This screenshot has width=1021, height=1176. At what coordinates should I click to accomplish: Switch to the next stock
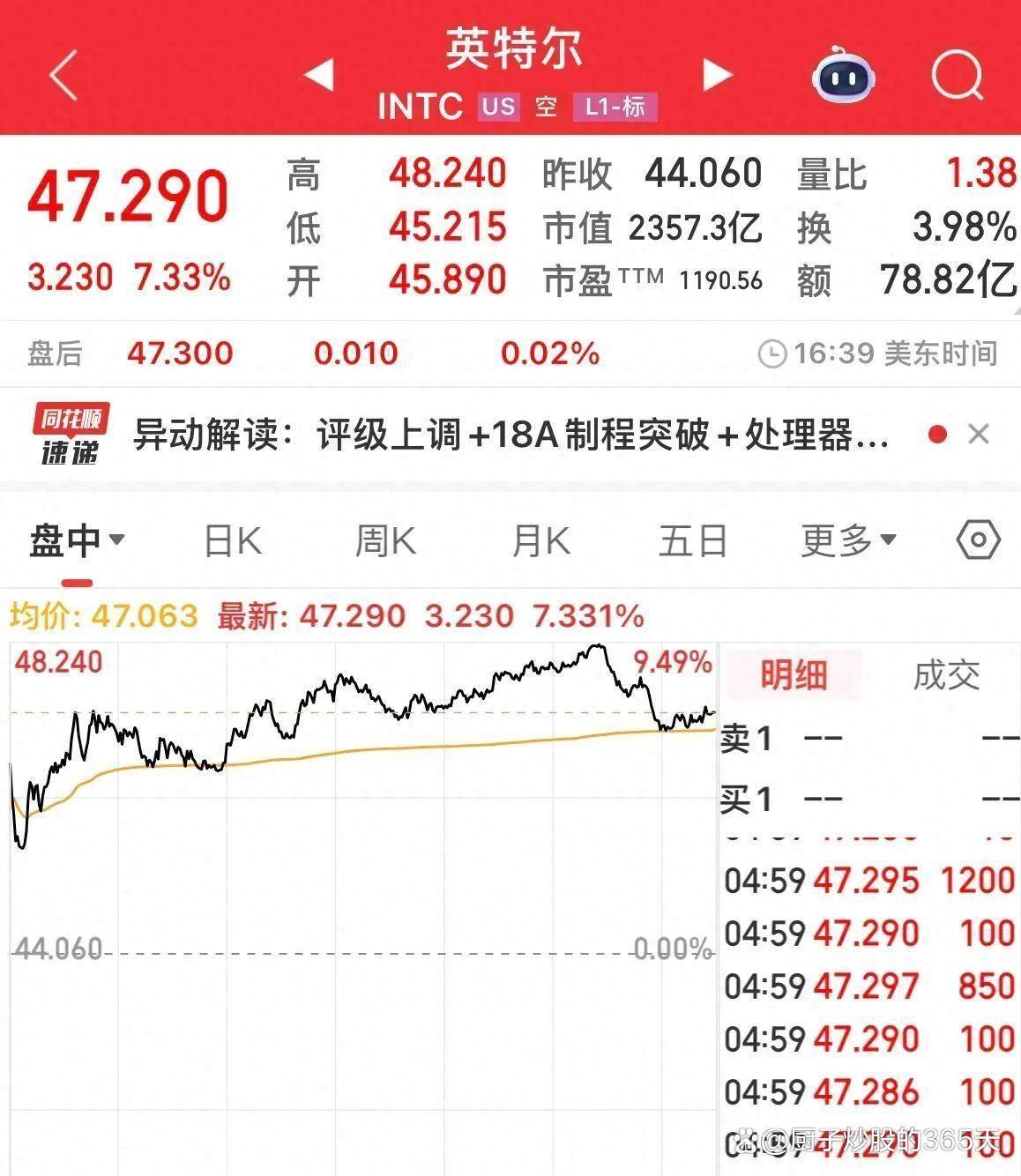(x=718, y=75)
